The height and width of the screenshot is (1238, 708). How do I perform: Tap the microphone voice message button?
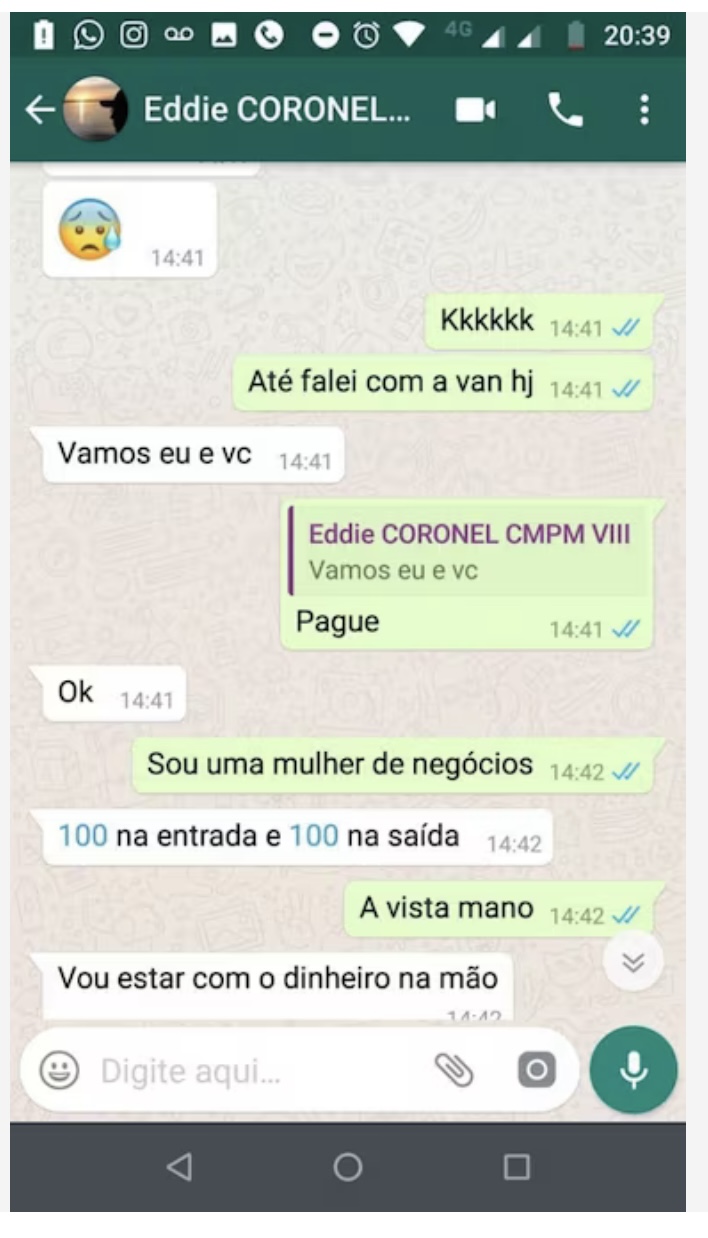633,1070
